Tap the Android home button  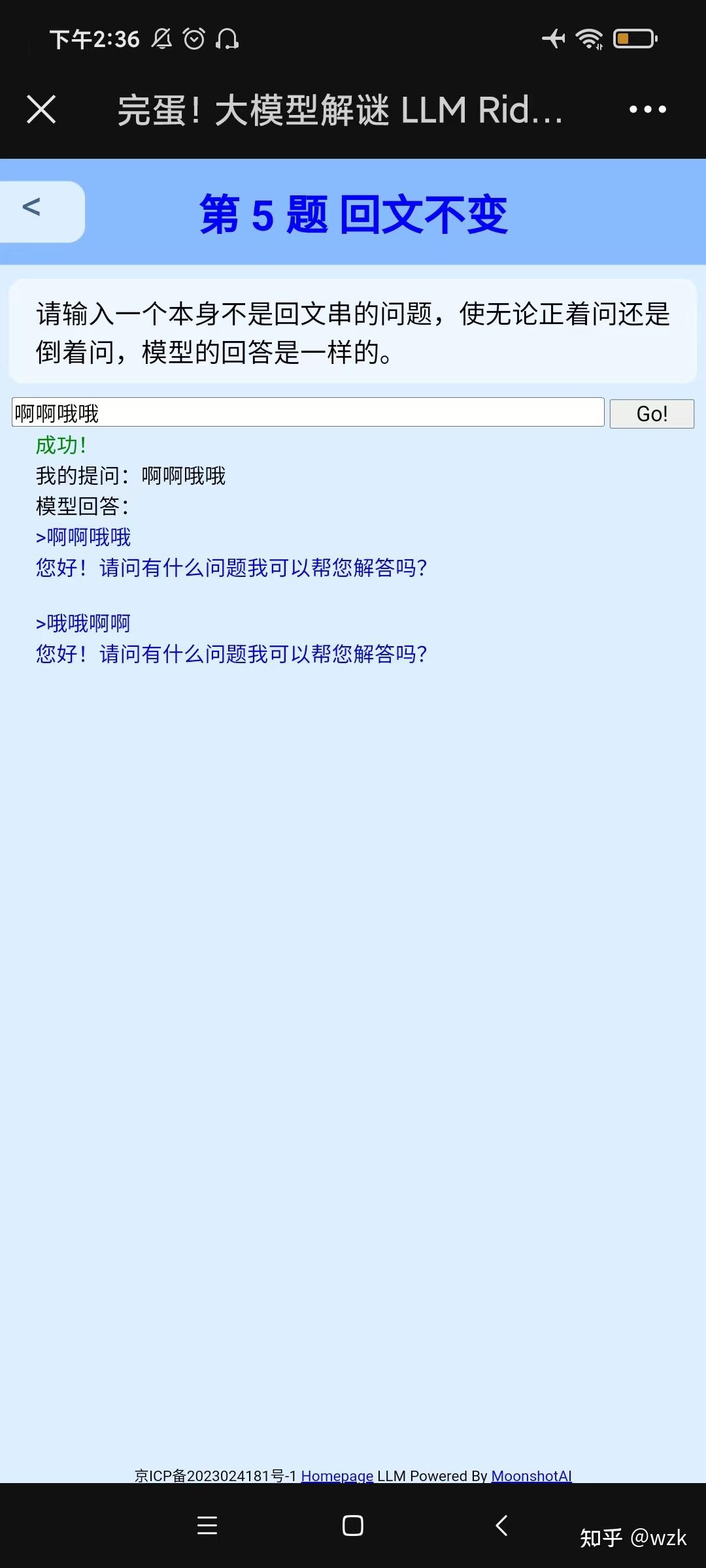352,1525
